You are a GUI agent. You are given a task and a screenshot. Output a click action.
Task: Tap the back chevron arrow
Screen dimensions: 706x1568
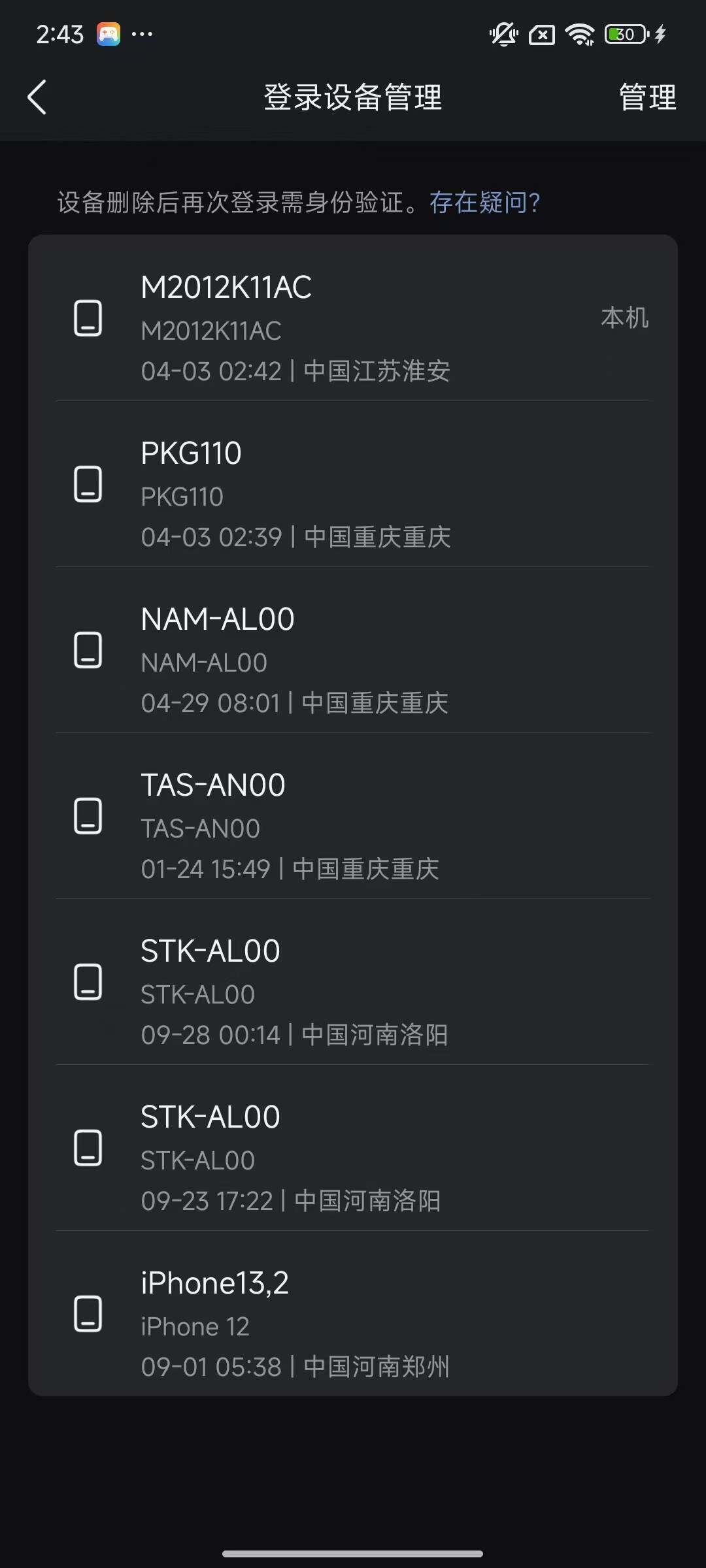pyautogui.click(x=37, y=98)
